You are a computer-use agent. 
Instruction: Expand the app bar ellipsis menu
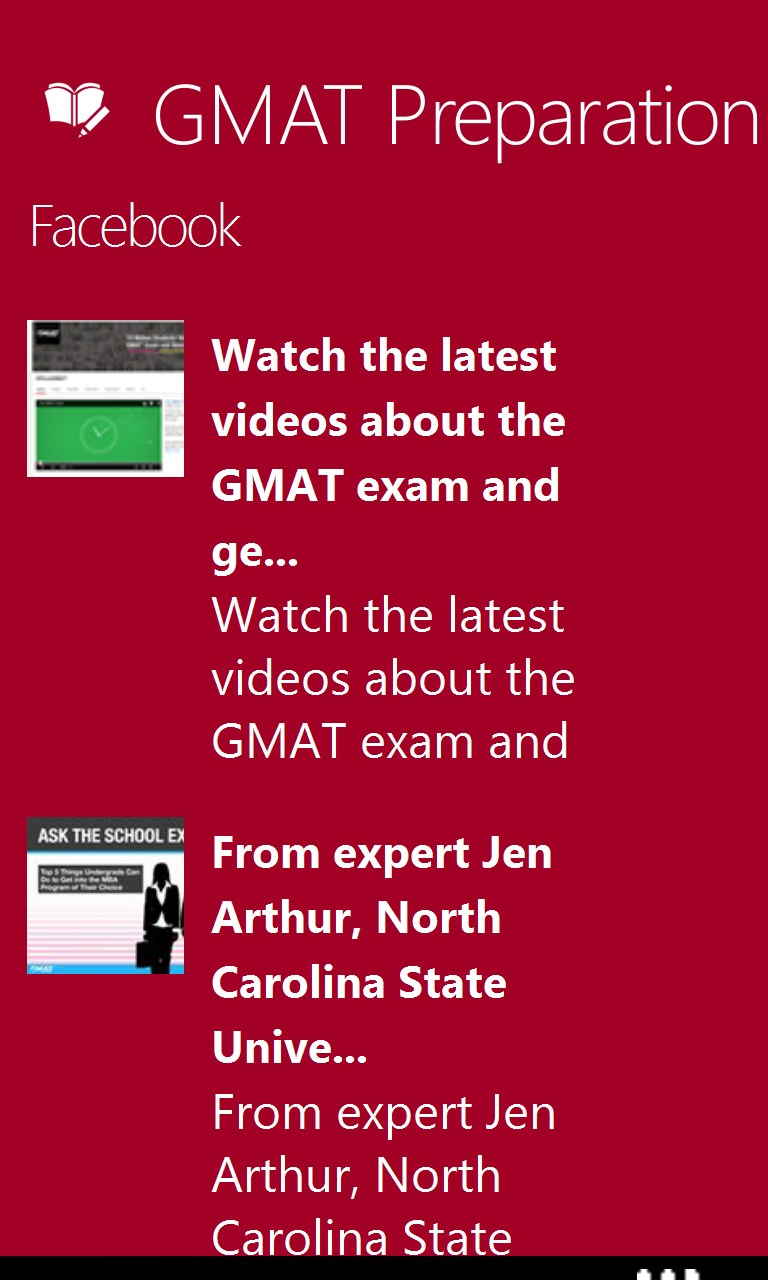668,1272
